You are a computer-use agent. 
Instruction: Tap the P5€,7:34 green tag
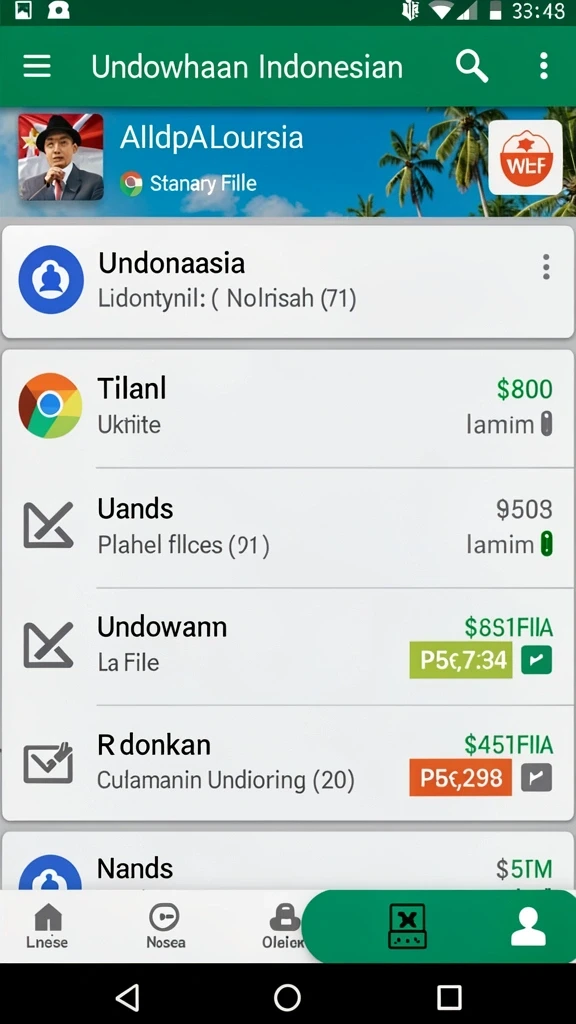461,660
